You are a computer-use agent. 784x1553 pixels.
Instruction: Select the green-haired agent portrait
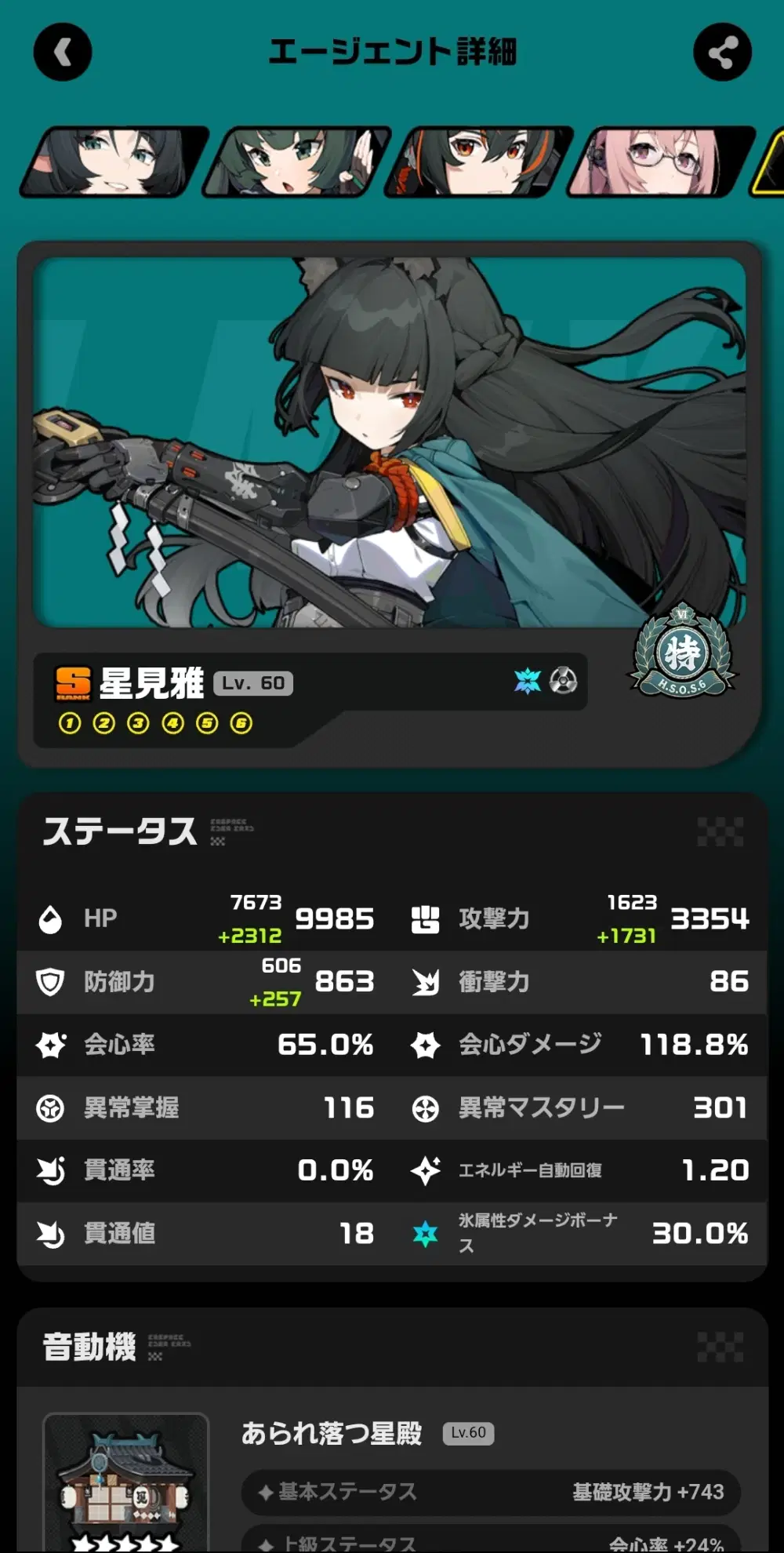pos(296,162)
